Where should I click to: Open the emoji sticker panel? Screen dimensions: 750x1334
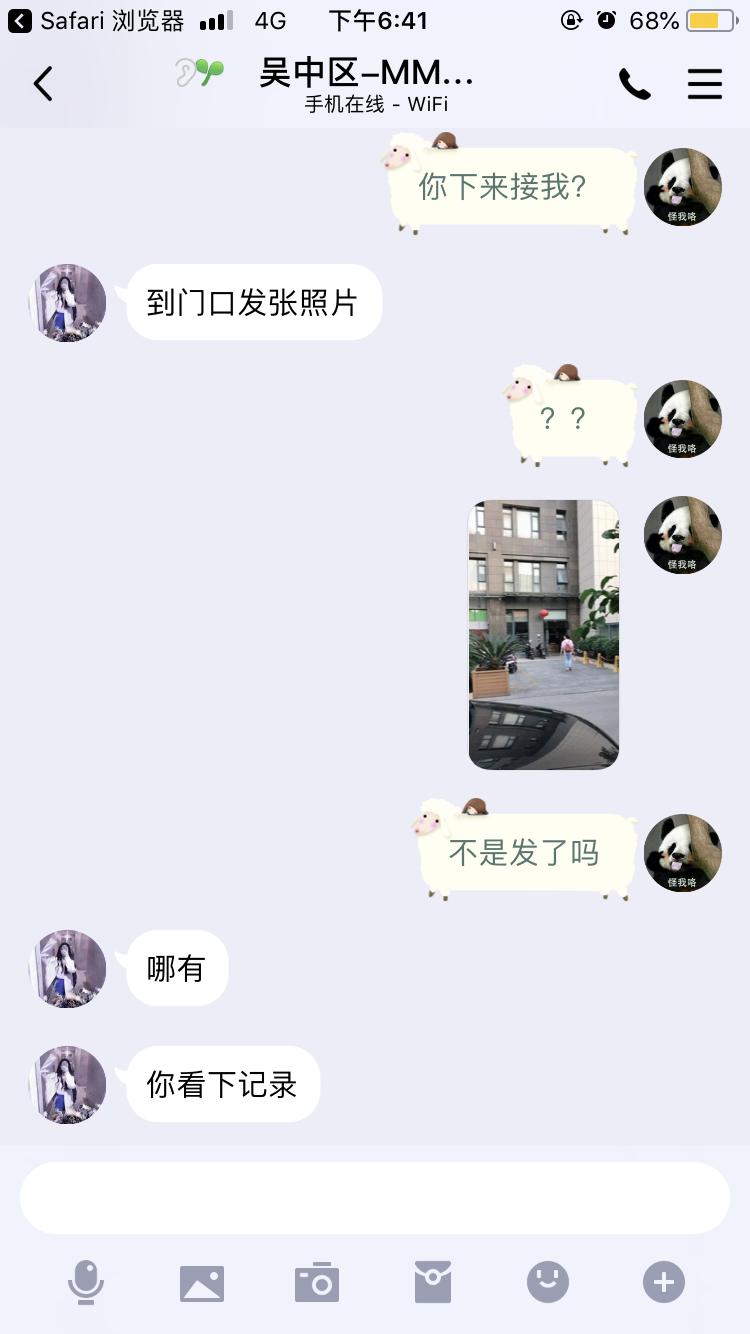point(548,1282)
